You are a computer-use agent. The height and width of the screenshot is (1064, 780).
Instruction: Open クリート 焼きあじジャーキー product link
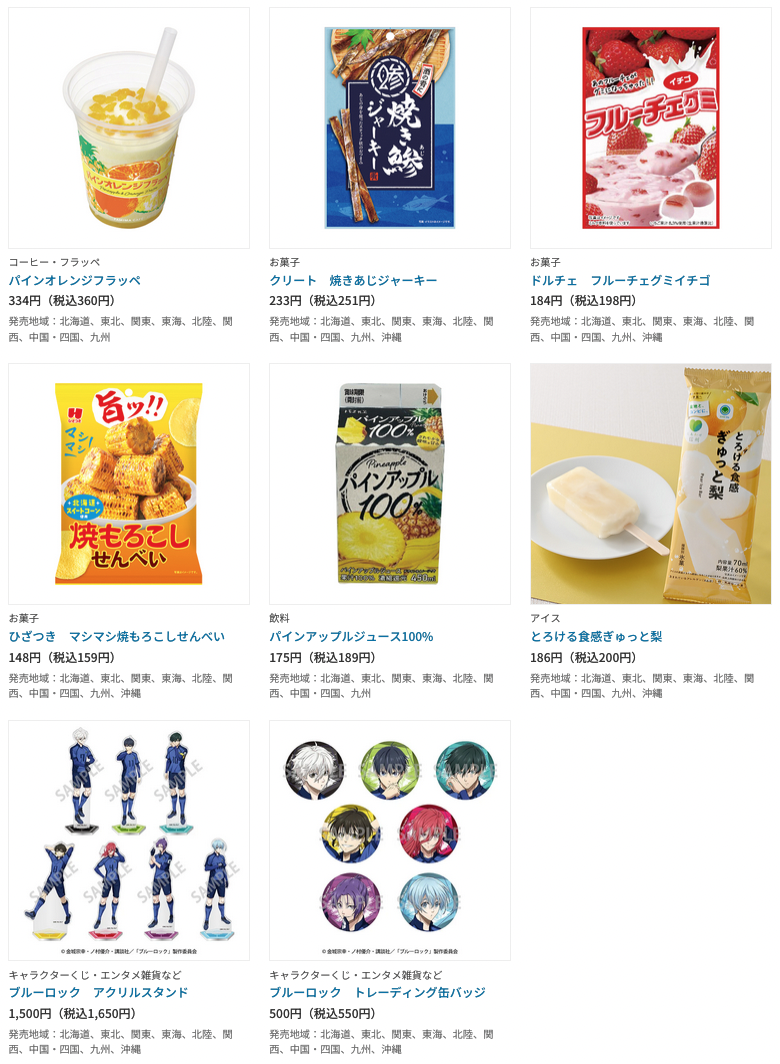[x=353, y=280]
